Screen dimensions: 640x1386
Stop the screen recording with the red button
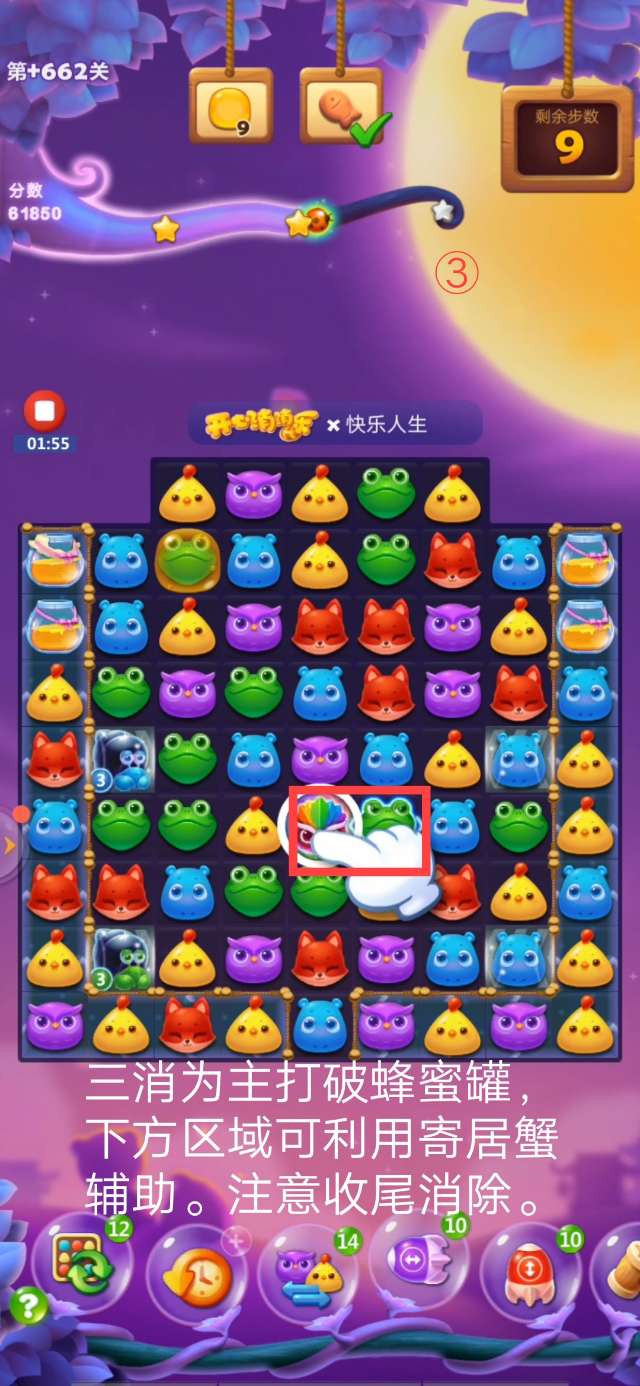44,411
